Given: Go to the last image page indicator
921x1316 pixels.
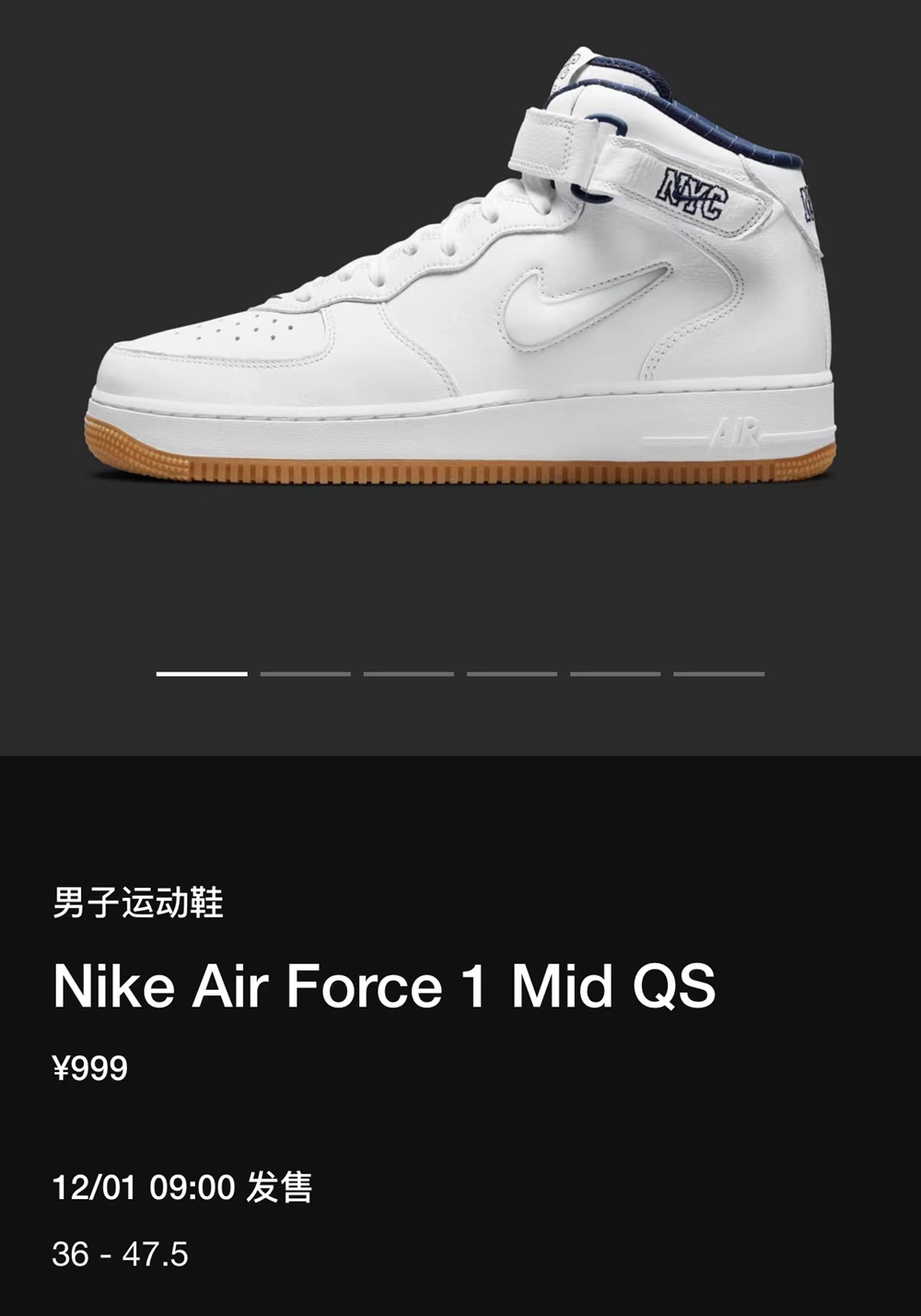Looking at the screenshot, I should [718, 674].
